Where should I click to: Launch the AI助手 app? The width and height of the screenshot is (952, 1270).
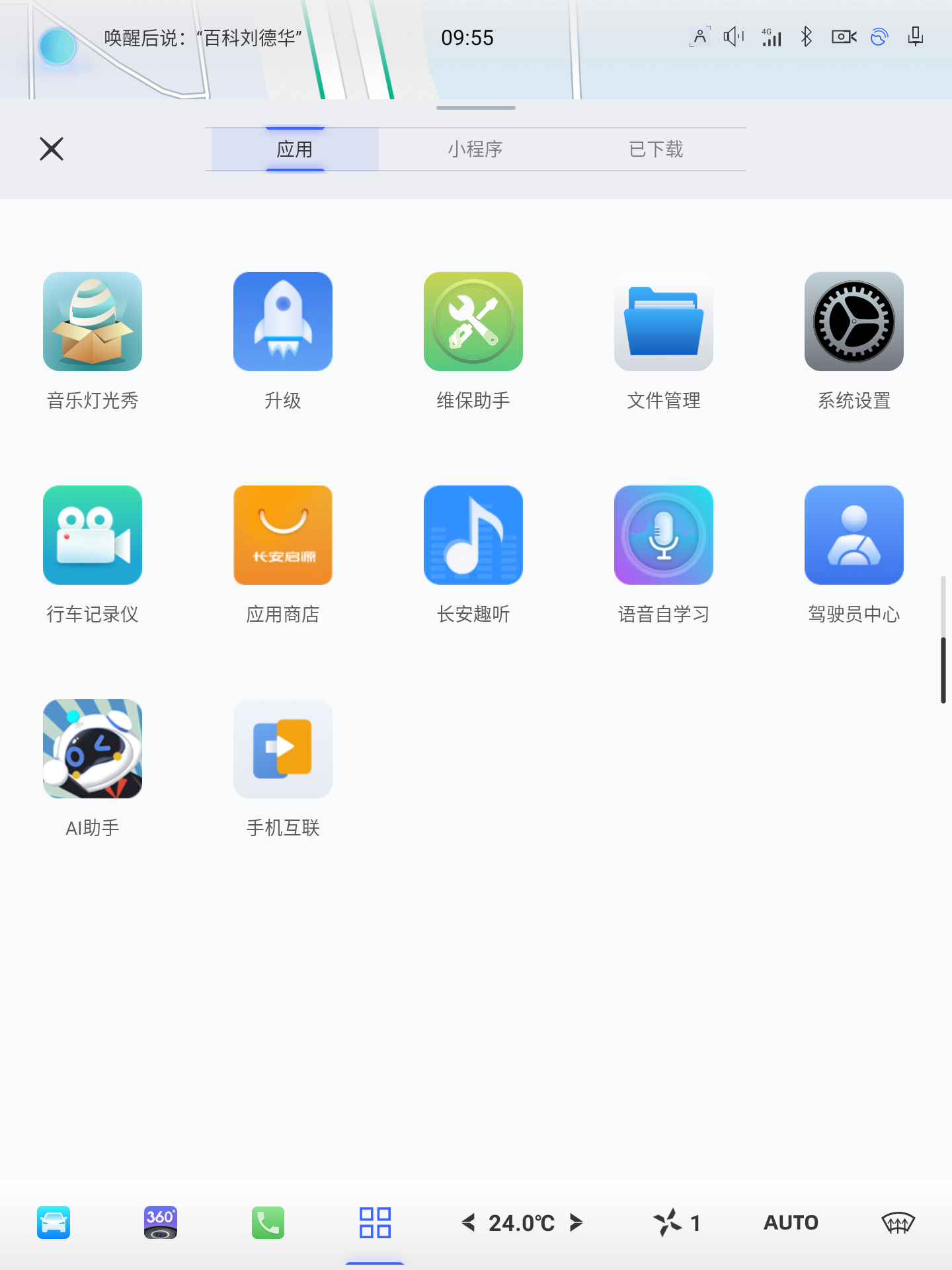(93, 749)
